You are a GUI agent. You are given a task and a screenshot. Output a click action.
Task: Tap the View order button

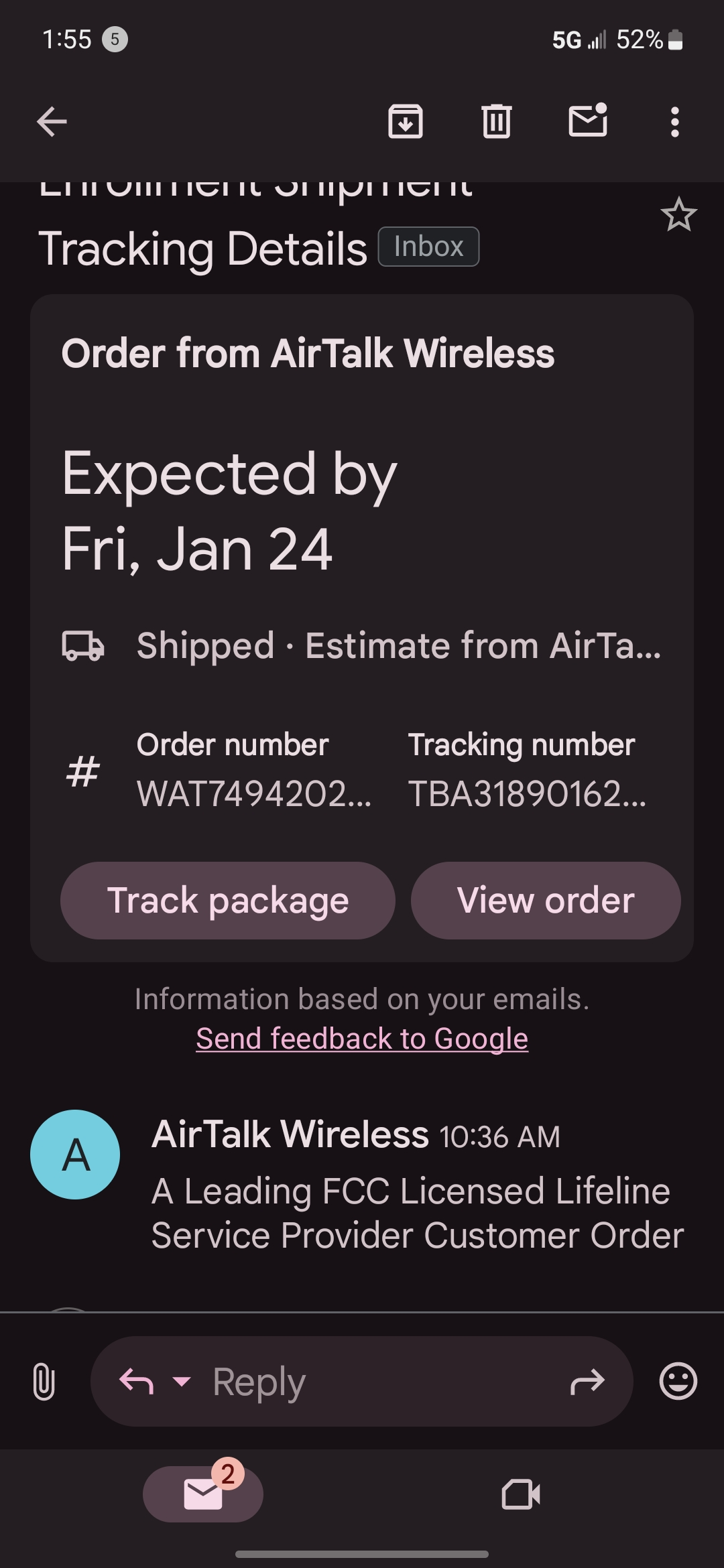546,900
